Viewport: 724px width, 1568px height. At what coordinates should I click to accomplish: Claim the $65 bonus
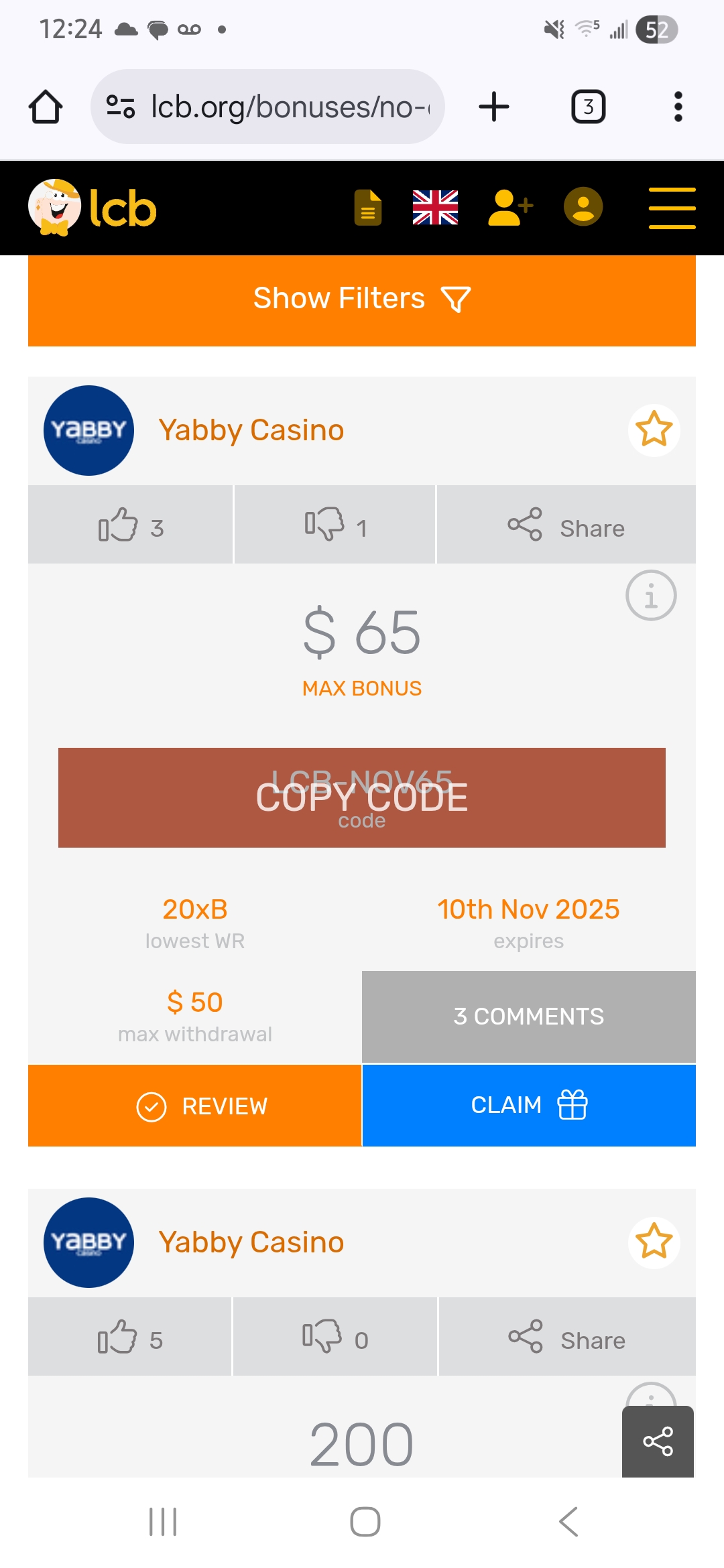click(x=529, y=1106)
